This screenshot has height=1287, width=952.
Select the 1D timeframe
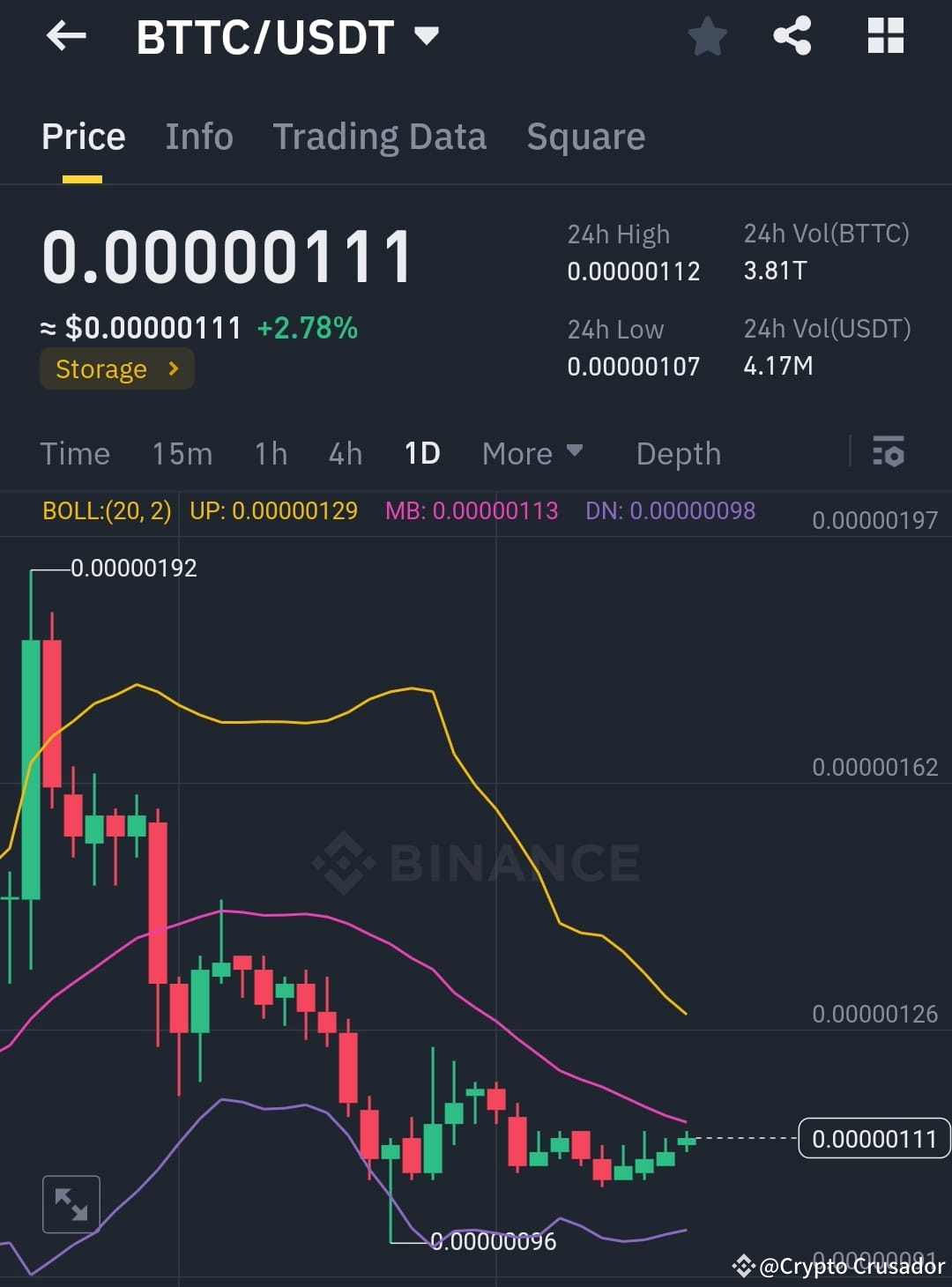click(422, 453)
